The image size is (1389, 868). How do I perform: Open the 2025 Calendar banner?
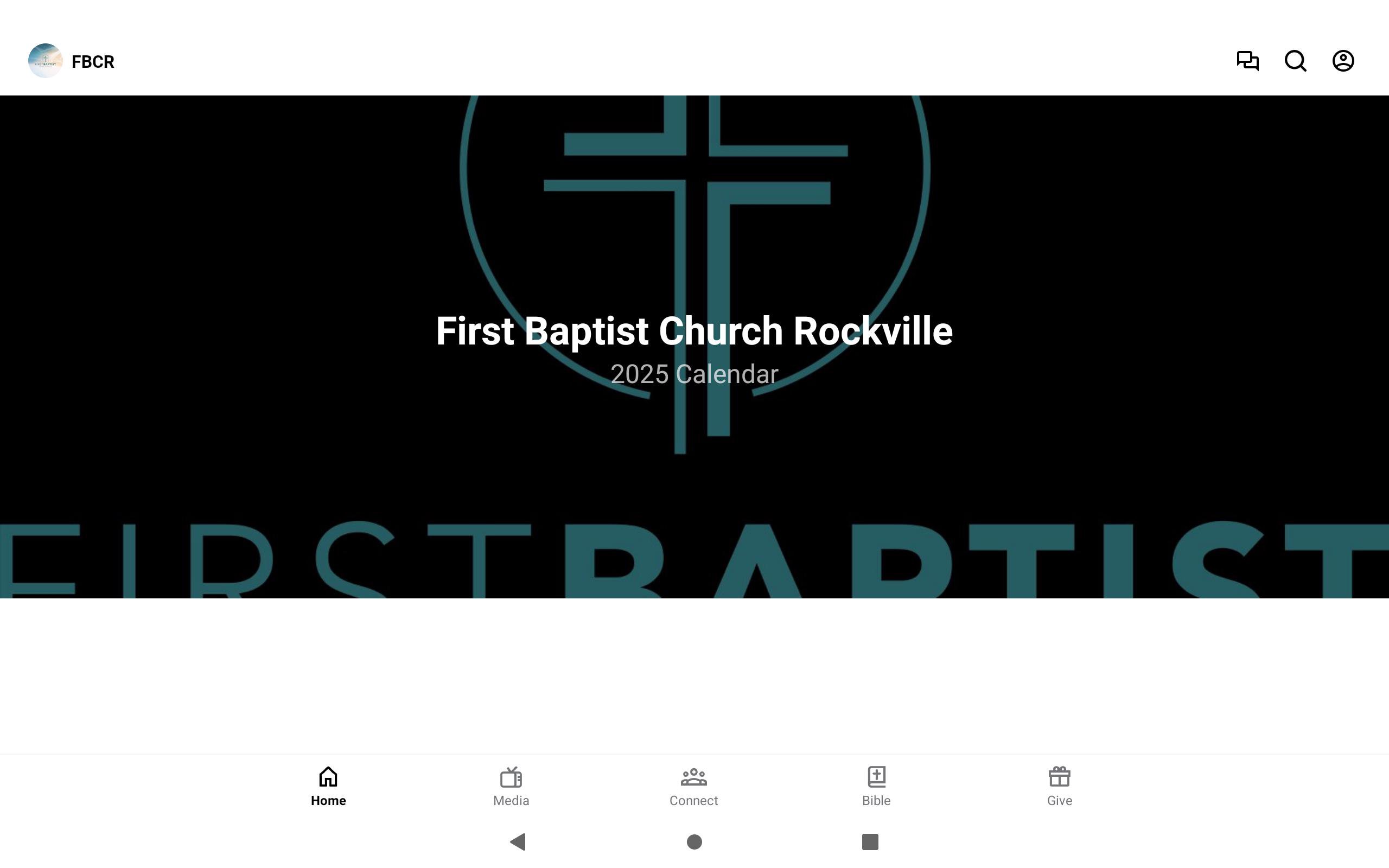point(694,347)
